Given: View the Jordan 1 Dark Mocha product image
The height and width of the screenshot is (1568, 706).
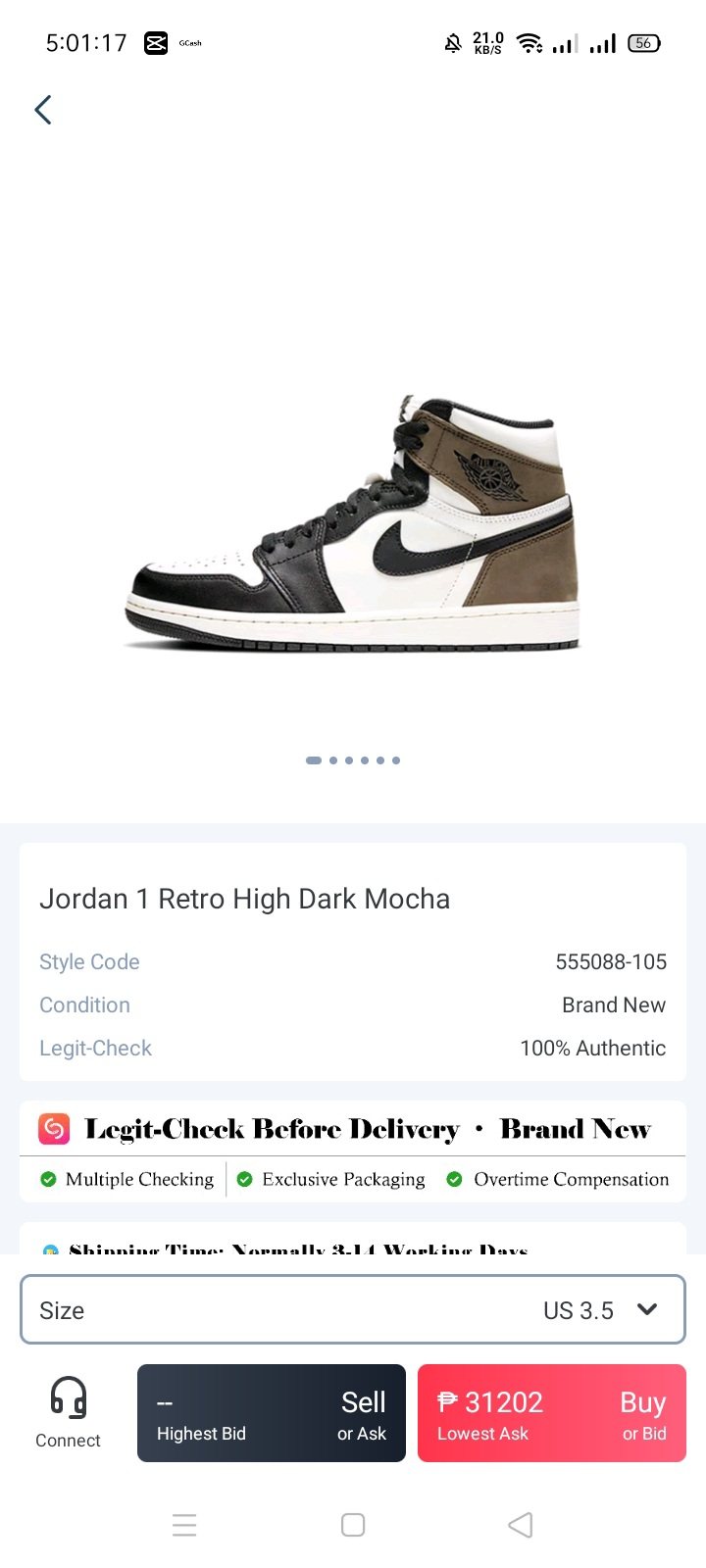Looking at the screenshot, I should tap(353, 524).
